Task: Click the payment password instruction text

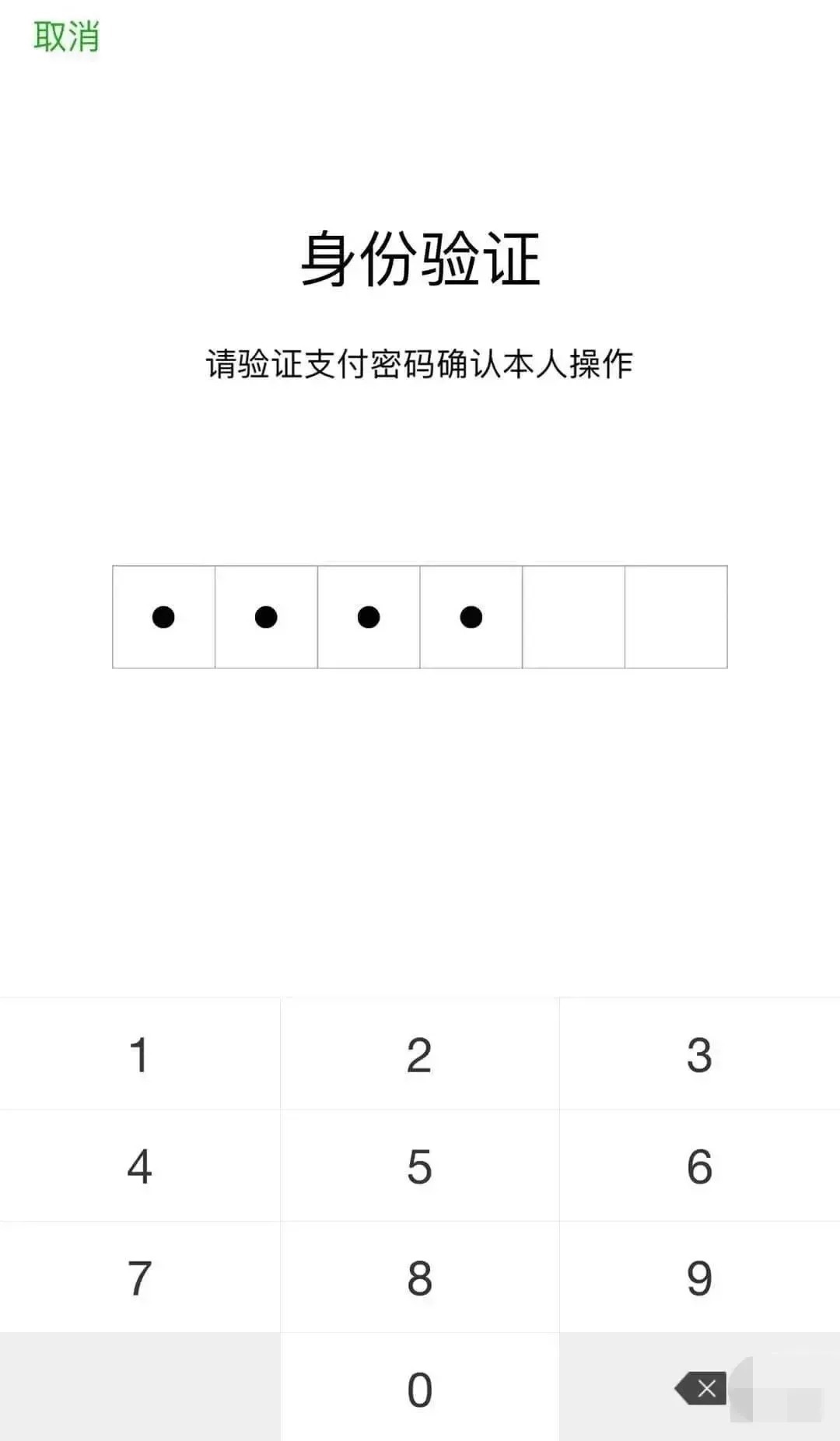Action: (420, 362)
